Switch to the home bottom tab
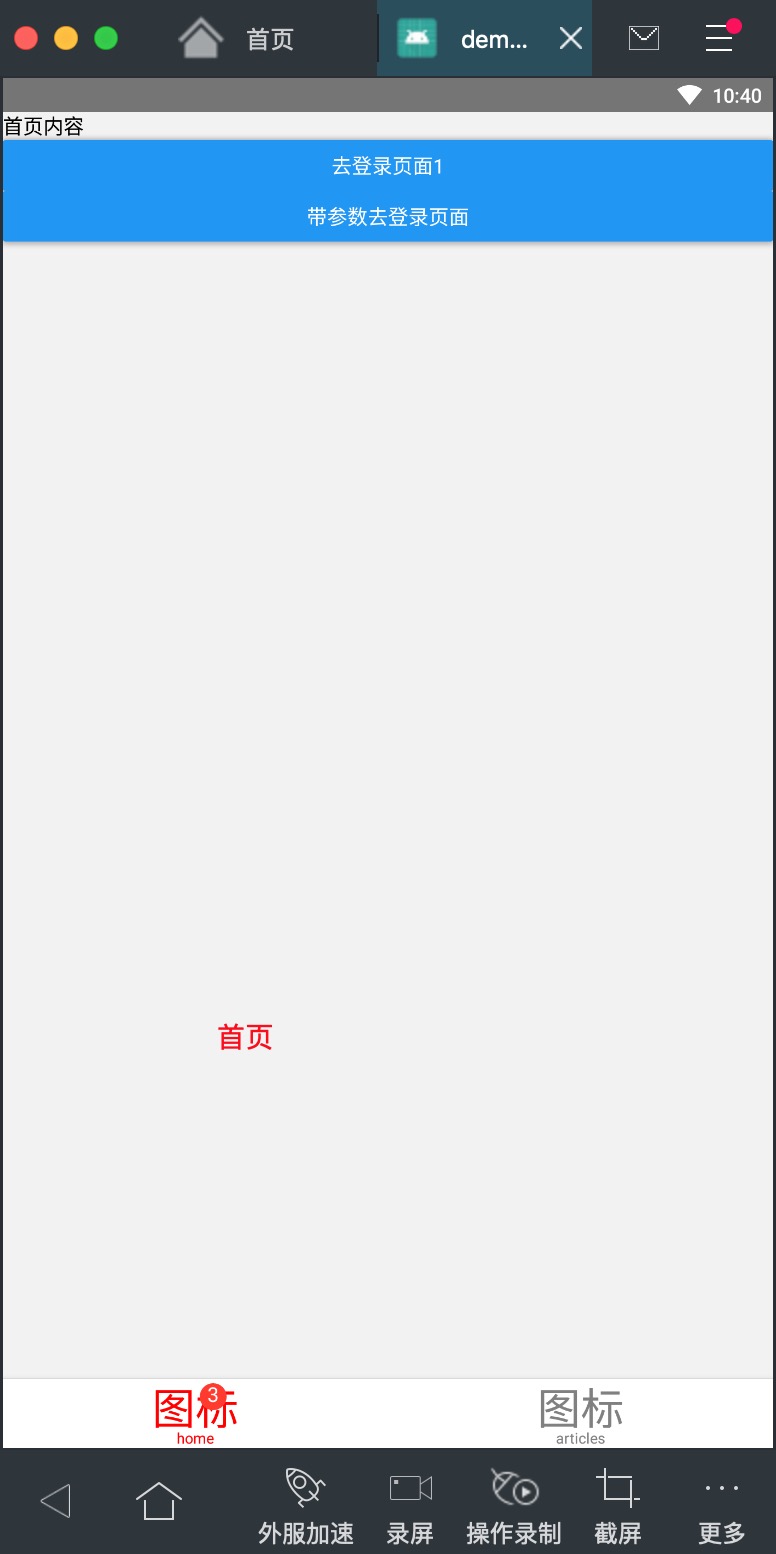The width and height of the screenshot is (776, 1554). pyautogui.click(x=196, y=1414)
